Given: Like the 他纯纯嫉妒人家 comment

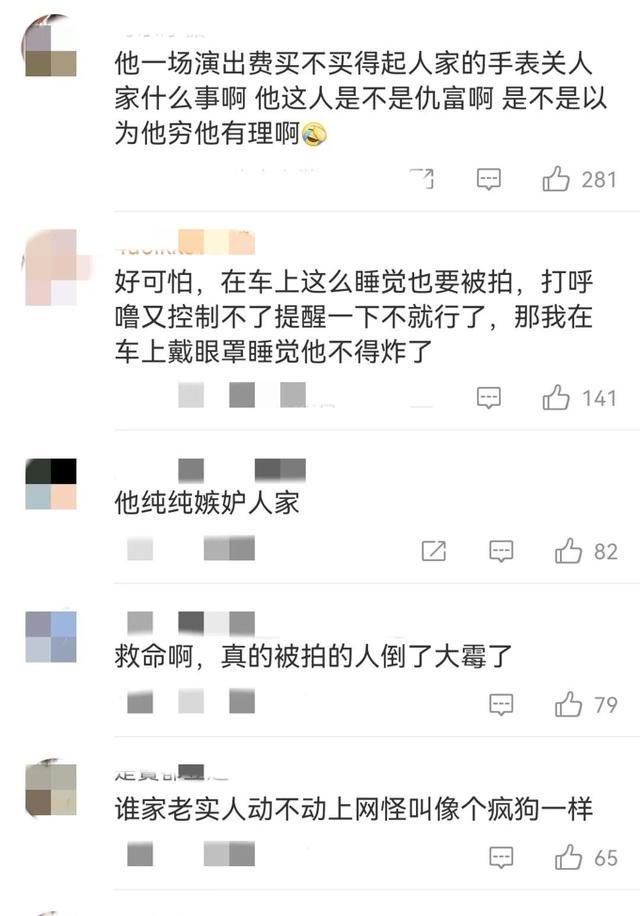Looking at the screenshot, I should tap(568, 550).
